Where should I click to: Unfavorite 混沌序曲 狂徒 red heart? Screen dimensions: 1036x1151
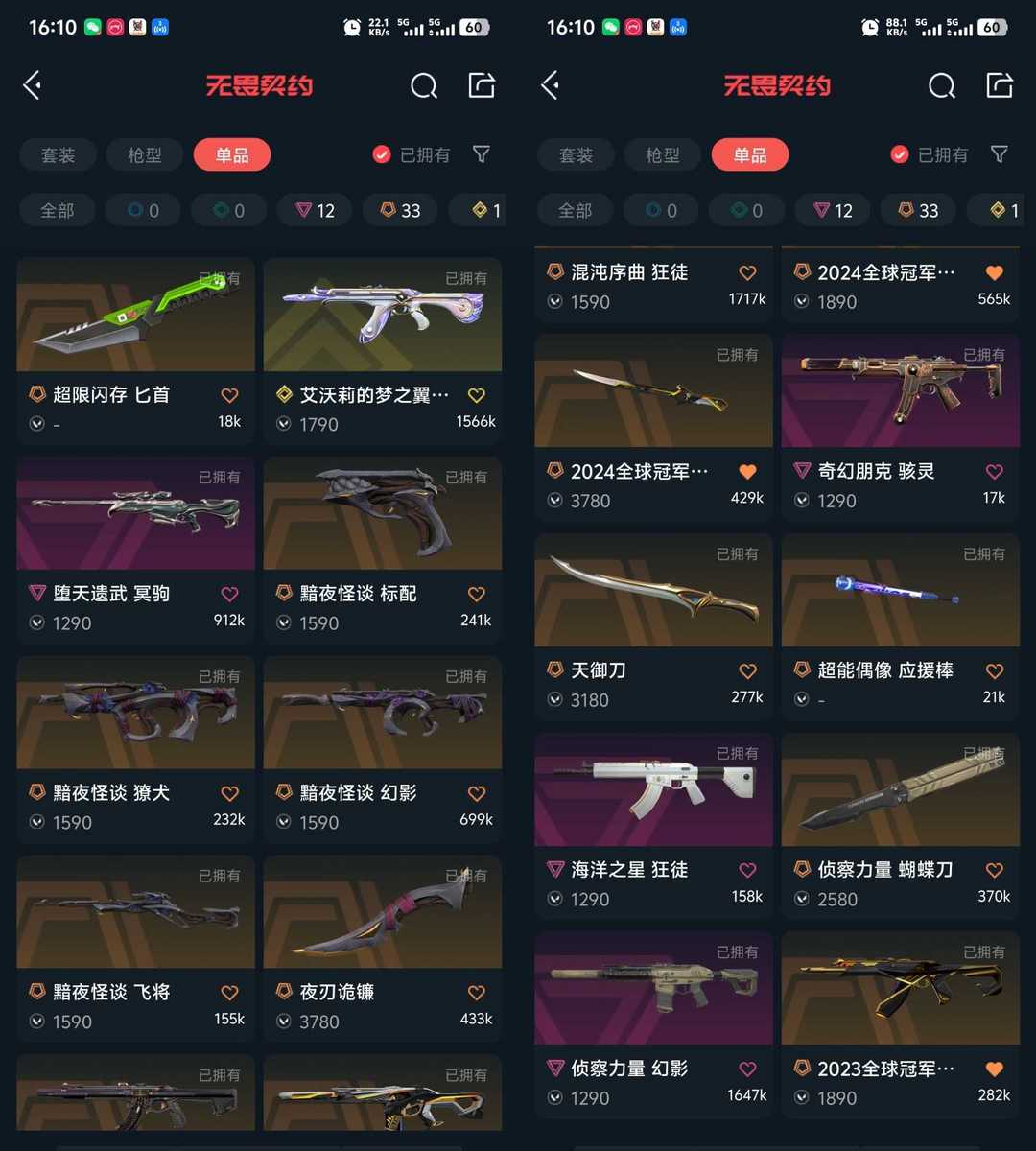(747, 272)
